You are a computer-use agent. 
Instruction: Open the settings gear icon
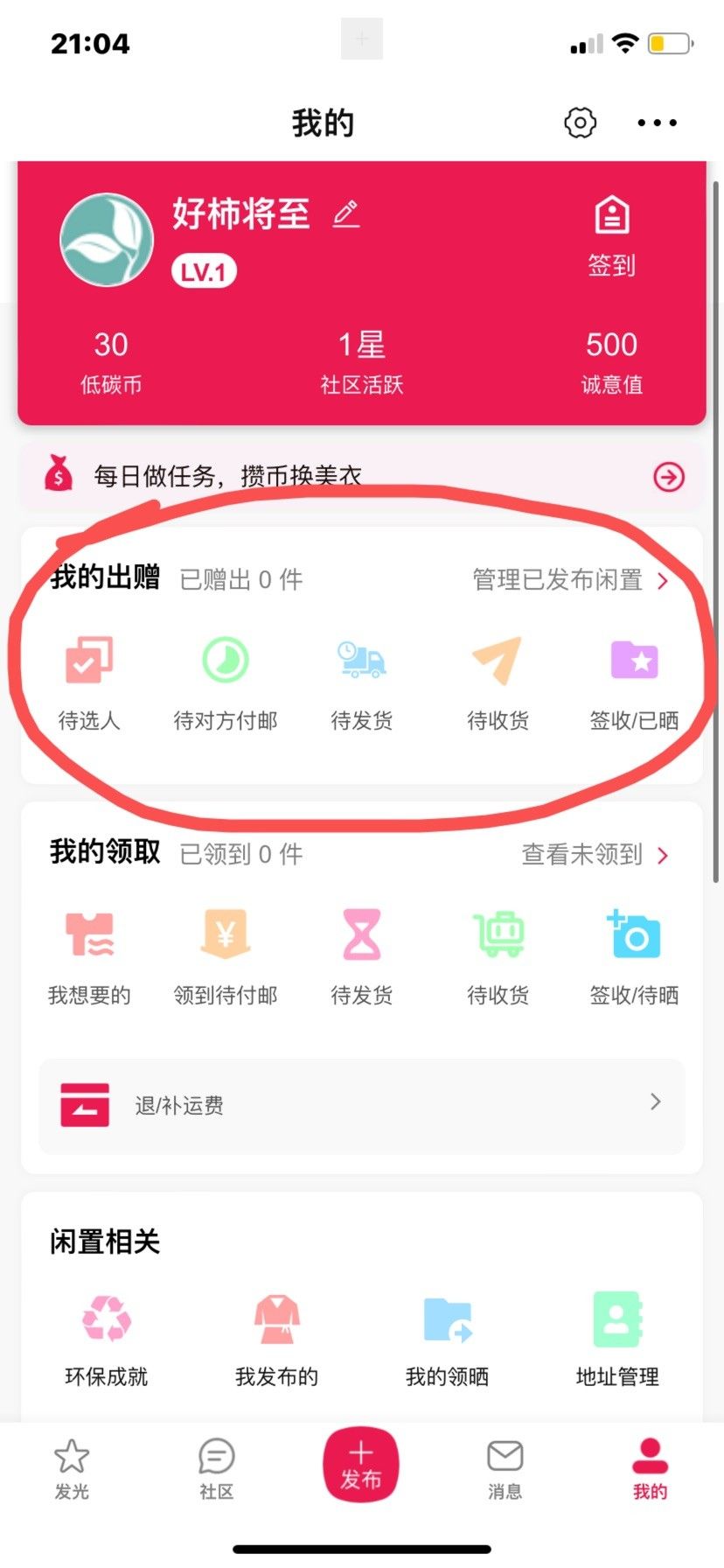[x=580, y=122]
